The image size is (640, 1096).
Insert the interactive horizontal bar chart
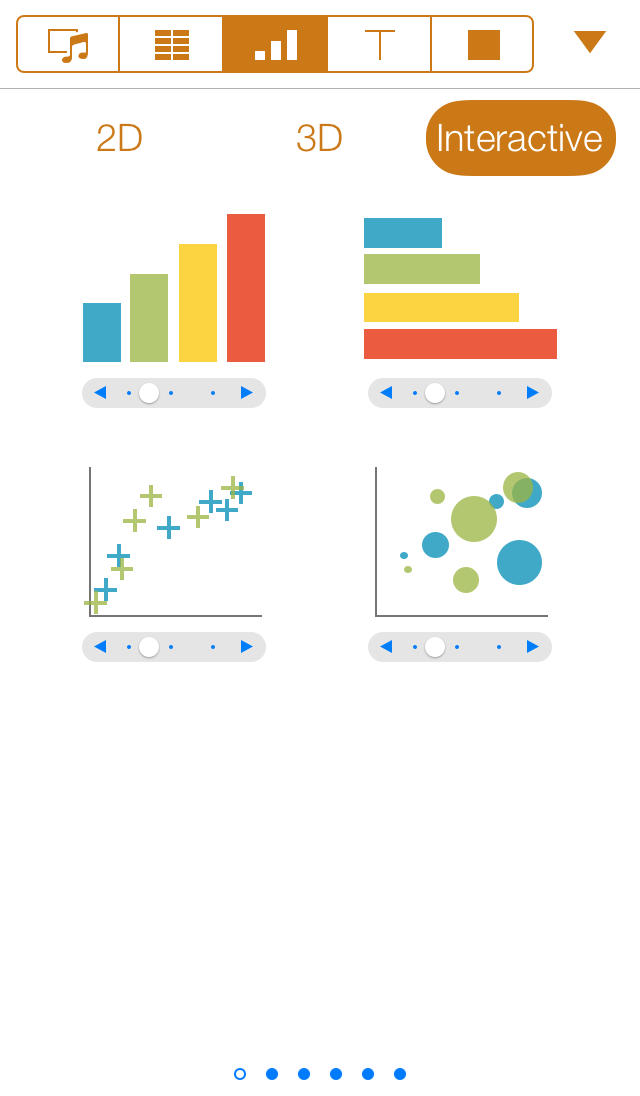pyautogui.click(x=460, y=290)
